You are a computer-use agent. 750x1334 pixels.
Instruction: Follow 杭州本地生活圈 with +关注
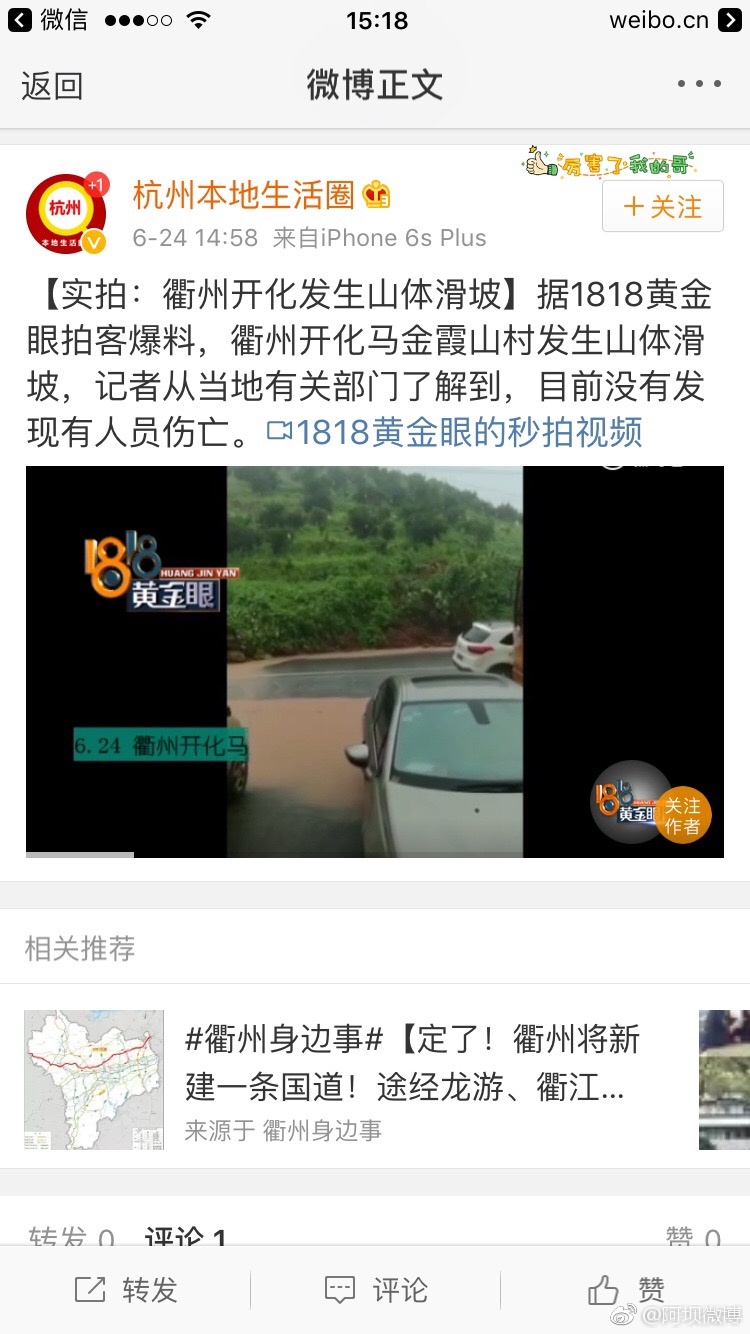pyautogui.click(x=662, y=207)
